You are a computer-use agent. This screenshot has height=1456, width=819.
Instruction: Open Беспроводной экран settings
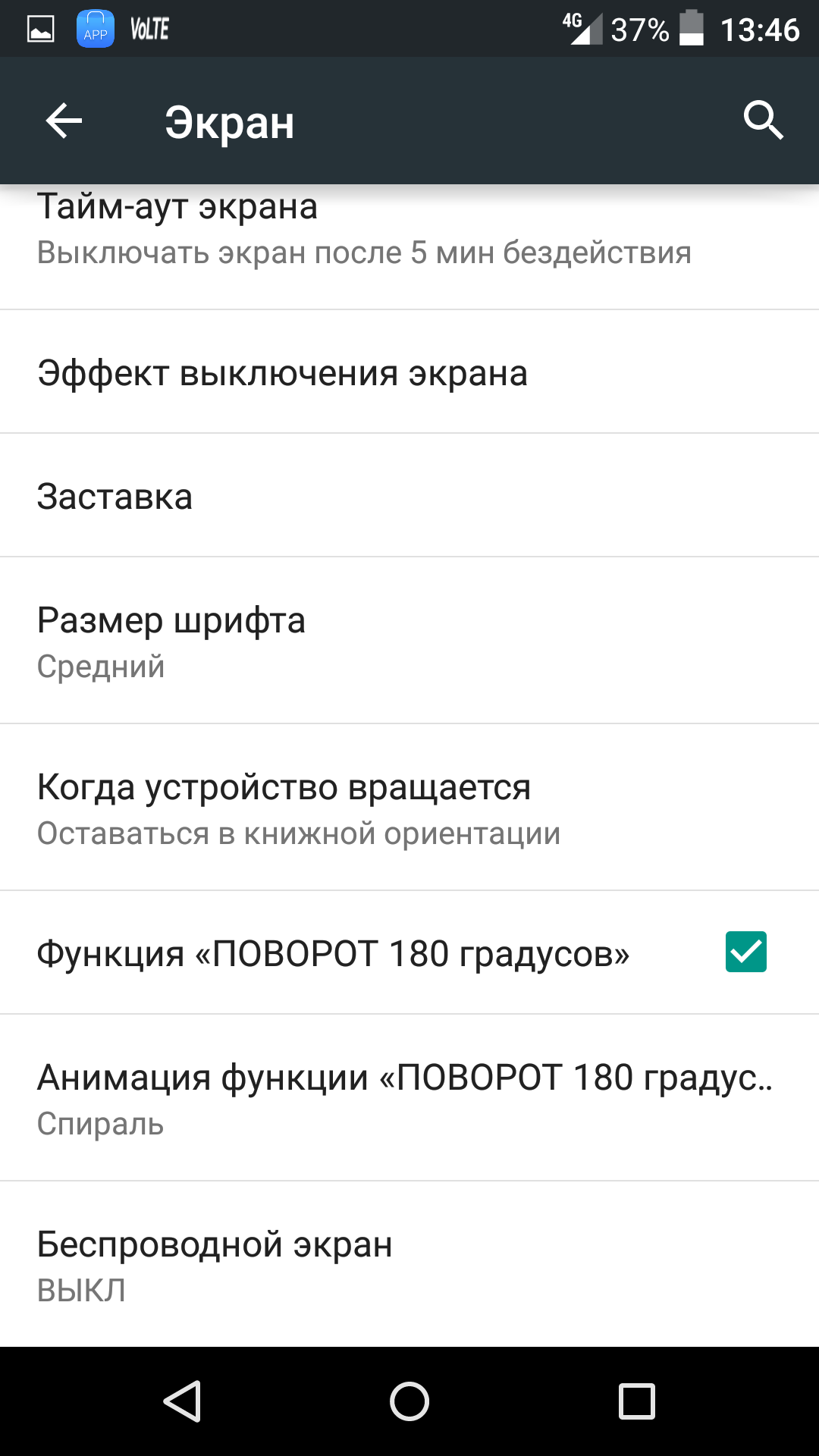(215, 1265)
